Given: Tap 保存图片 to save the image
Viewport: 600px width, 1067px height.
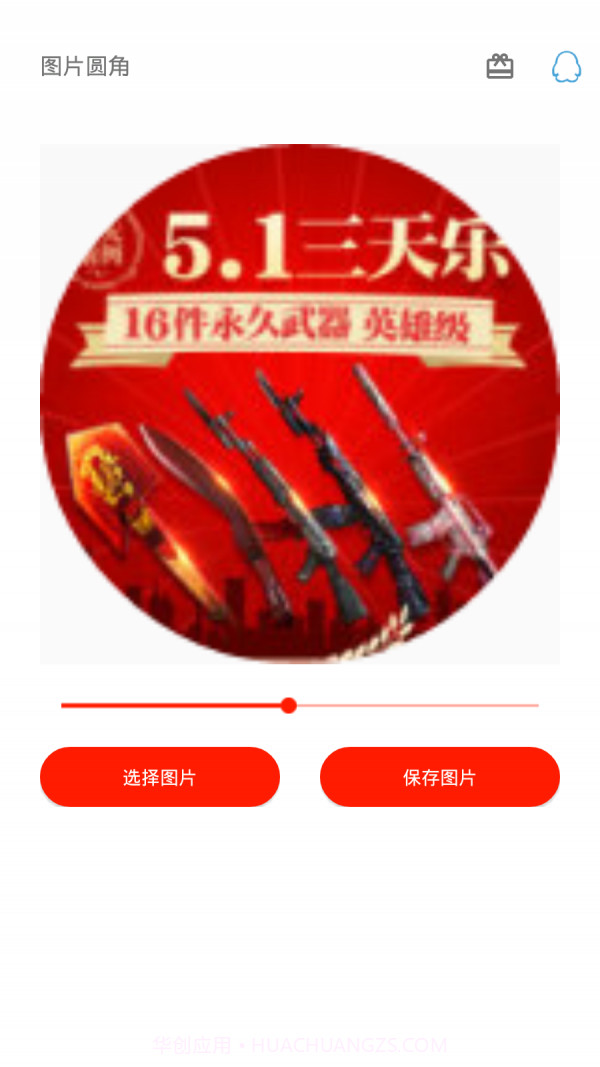Looking at the screenshot, I should coord(440,777).
